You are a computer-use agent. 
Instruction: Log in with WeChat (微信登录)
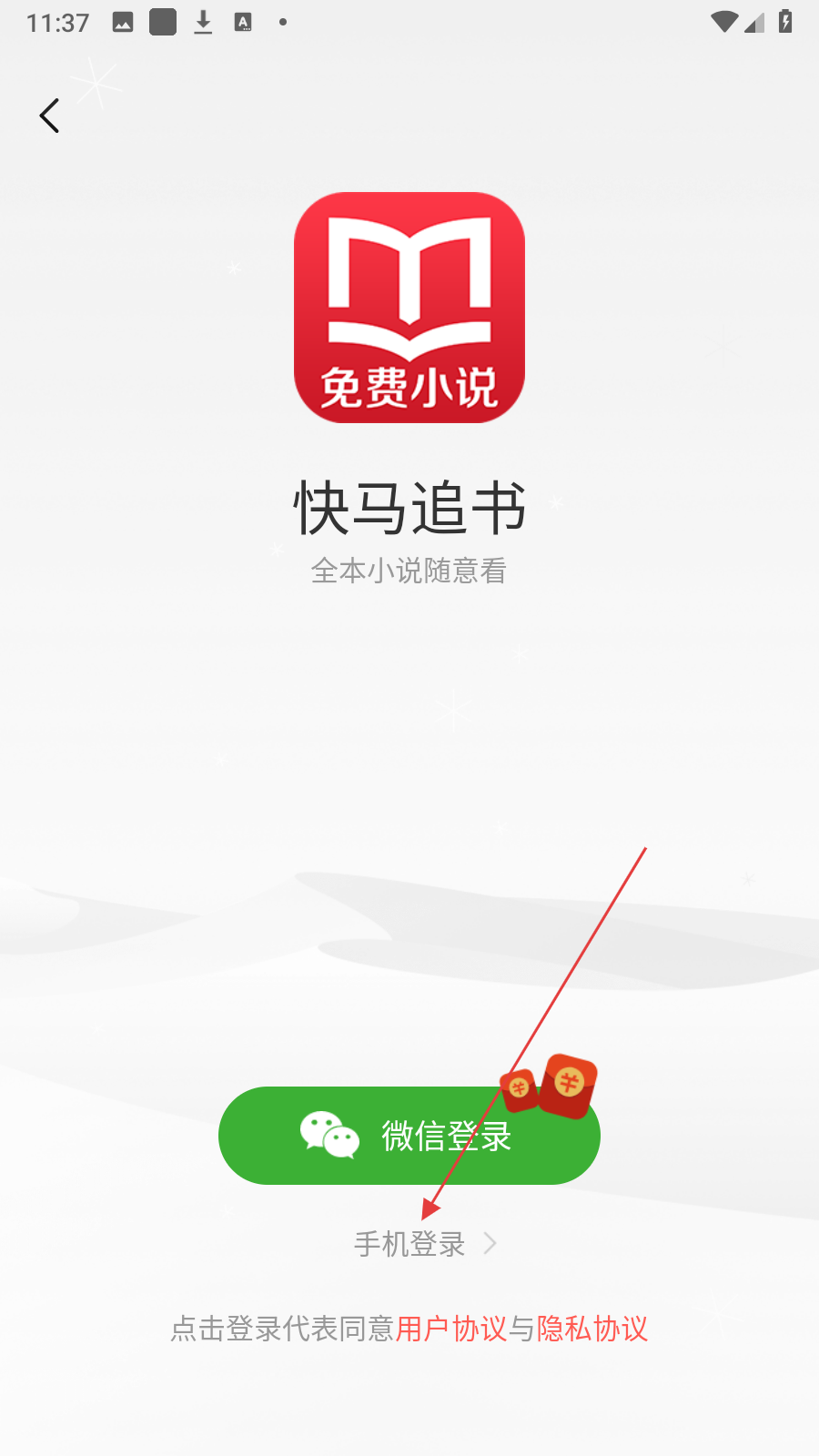(409, 1135)
